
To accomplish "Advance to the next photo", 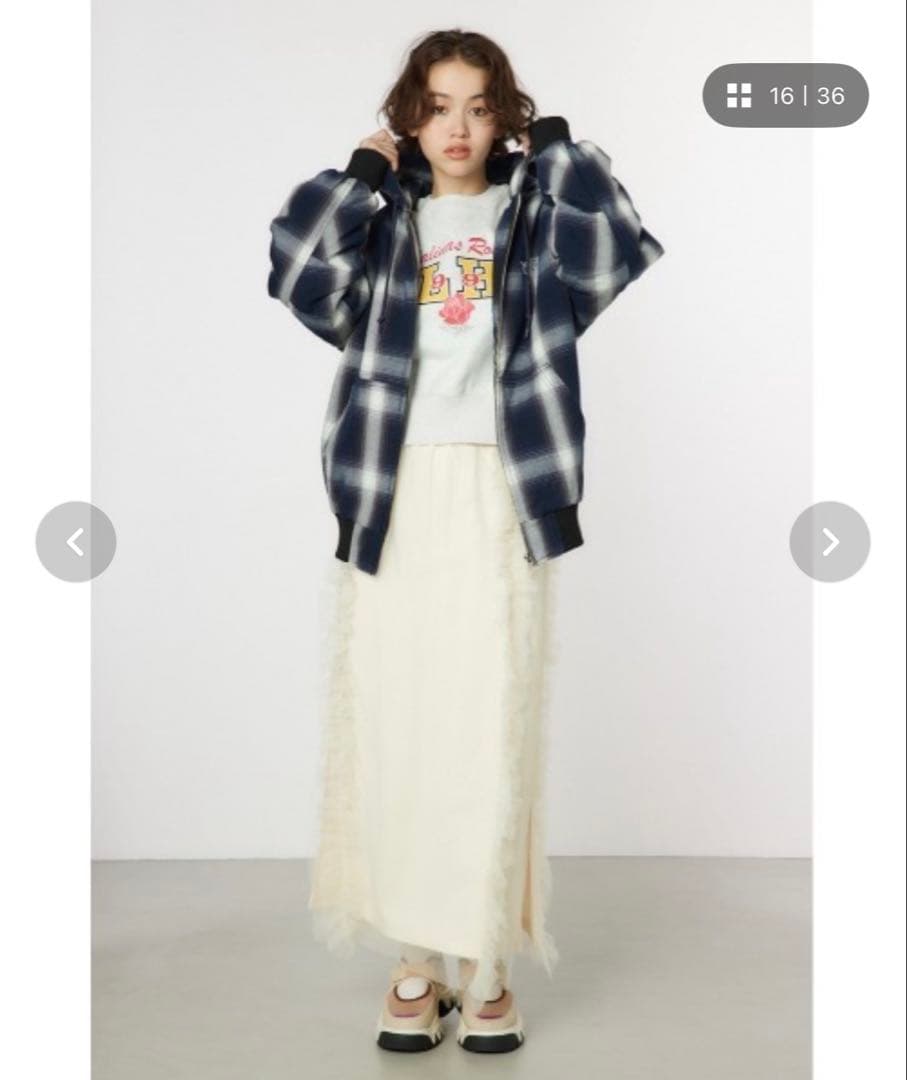I will click(x=829, y=542).
